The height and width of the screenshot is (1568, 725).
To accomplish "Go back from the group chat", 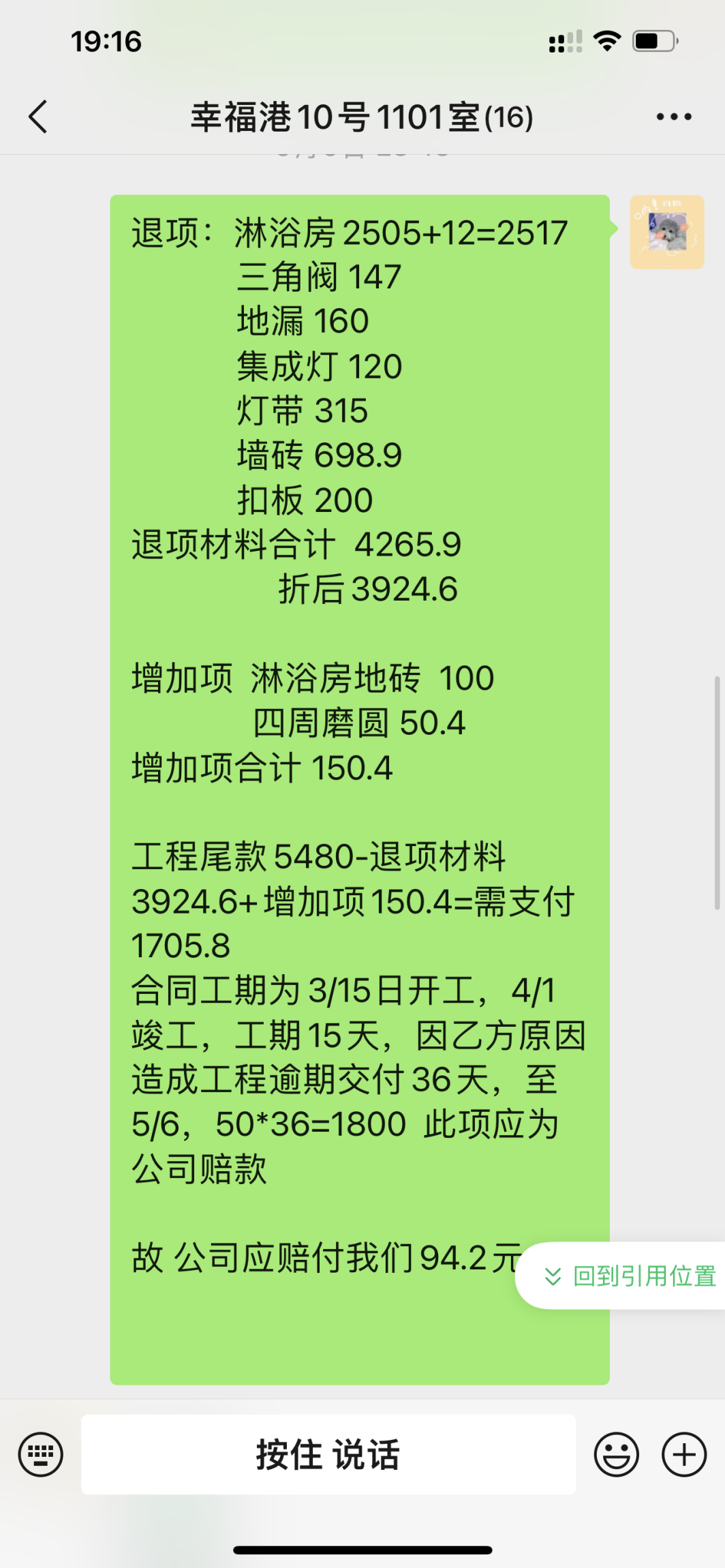I will pos(38,117).
